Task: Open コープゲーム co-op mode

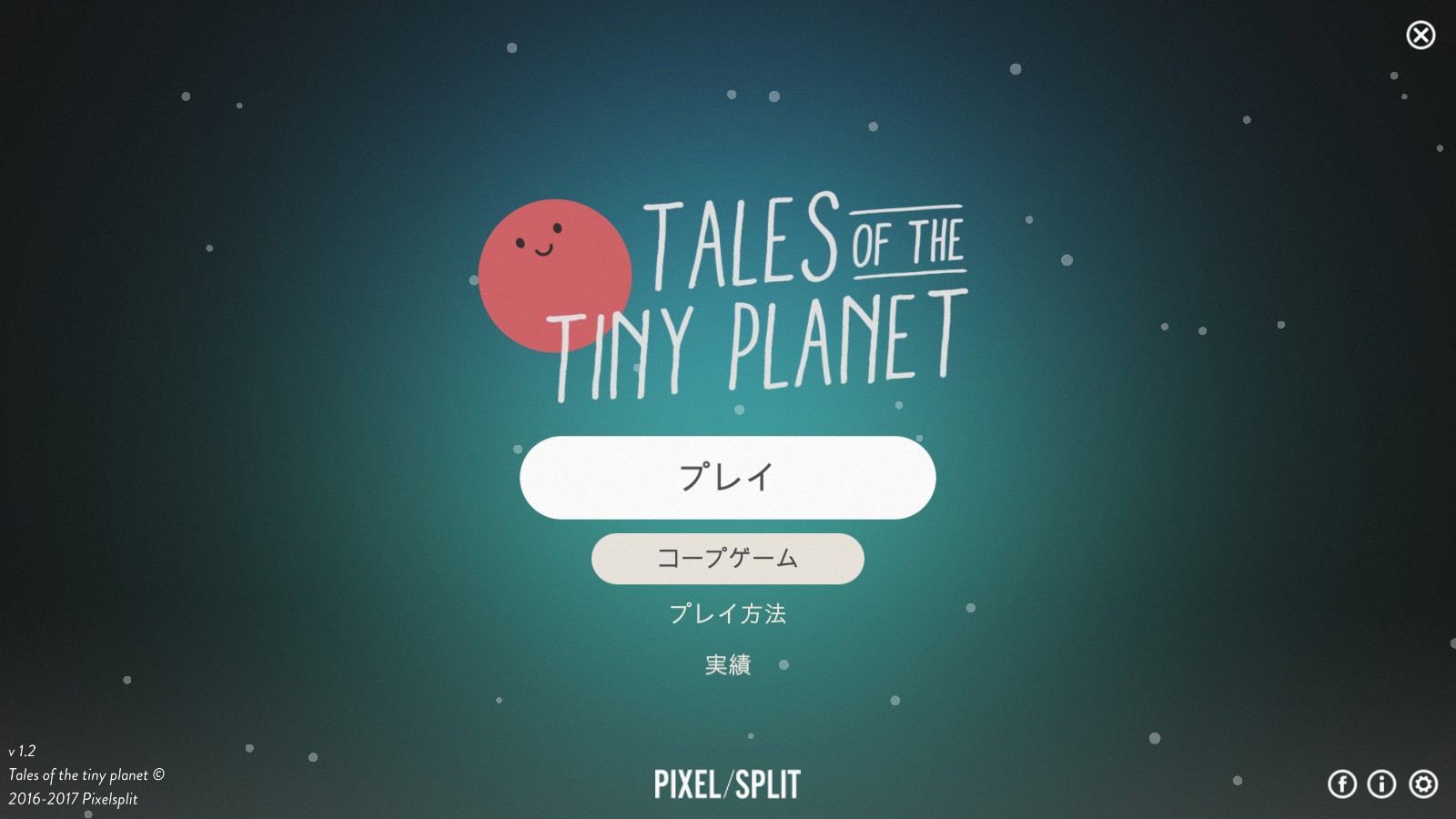Action: (x=727, y=559)
